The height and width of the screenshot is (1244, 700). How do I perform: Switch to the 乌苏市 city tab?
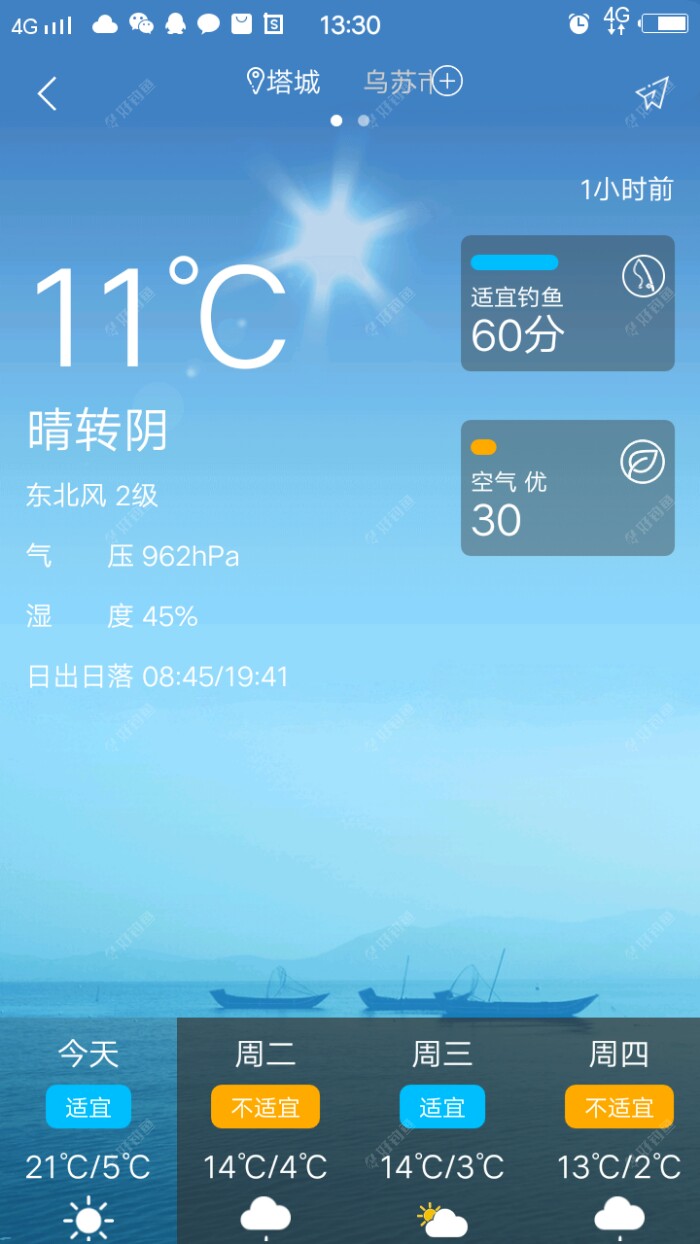pyautogui.click(x=394, y=82)
